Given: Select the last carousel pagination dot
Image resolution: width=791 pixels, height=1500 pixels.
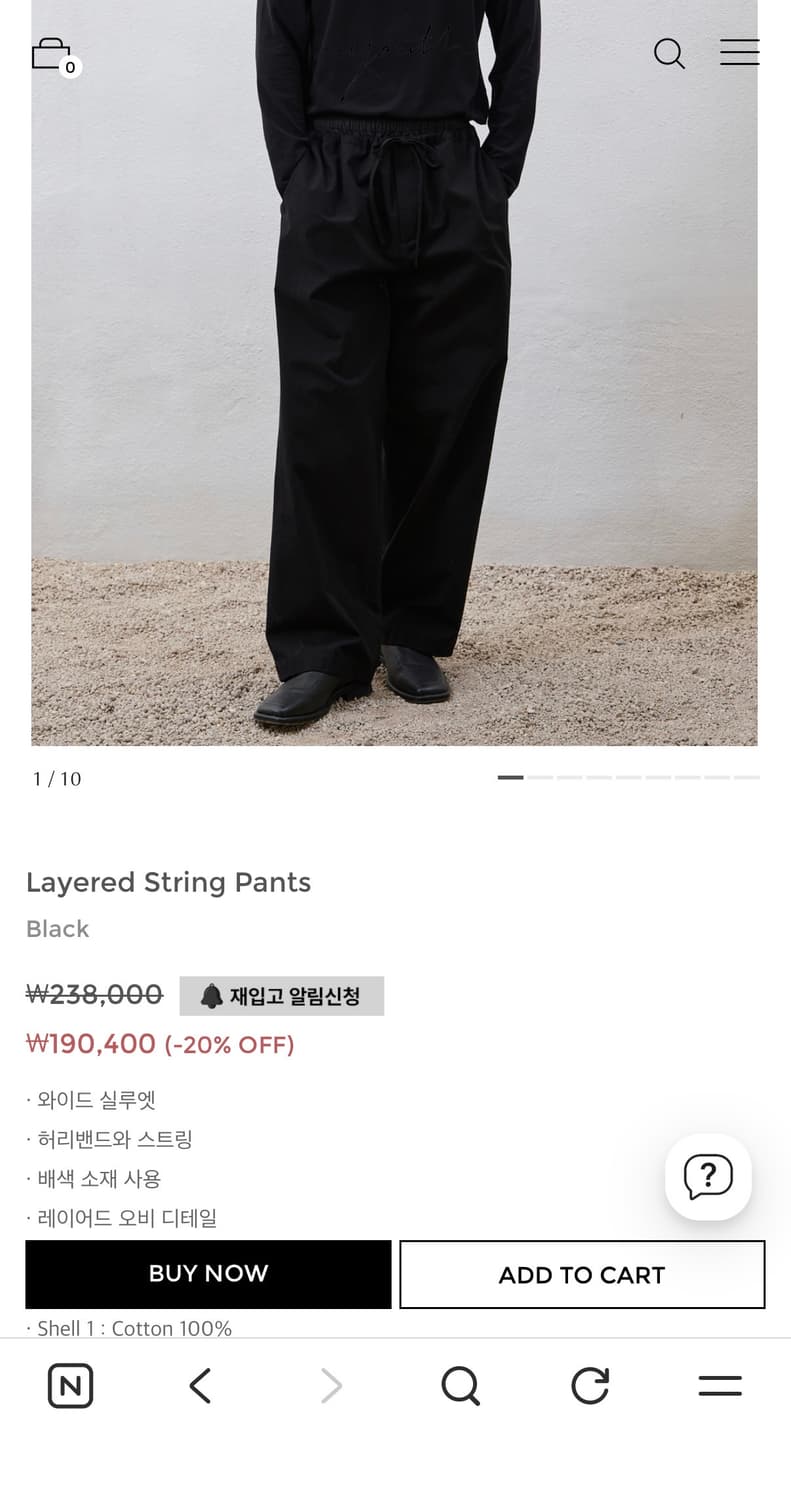Looking at the screenshot, I should tap(746, 777).
